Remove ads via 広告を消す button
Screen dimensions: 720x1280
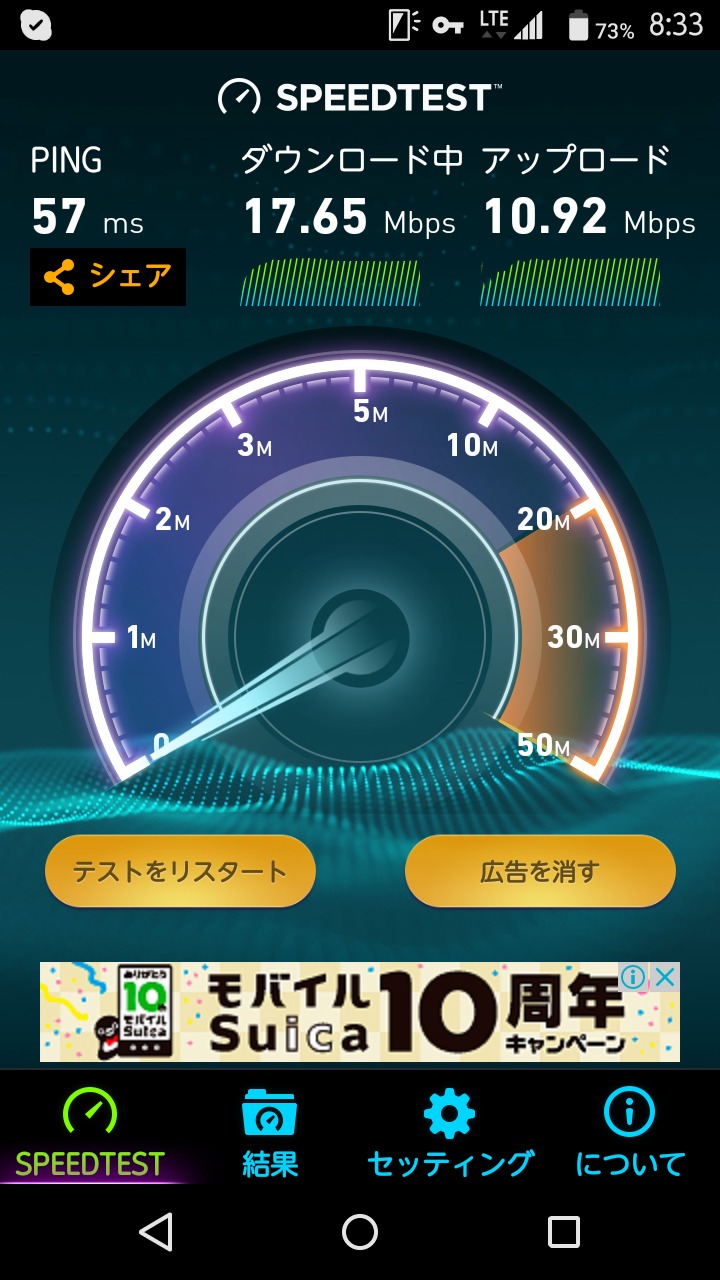click(x=540, y=871)
